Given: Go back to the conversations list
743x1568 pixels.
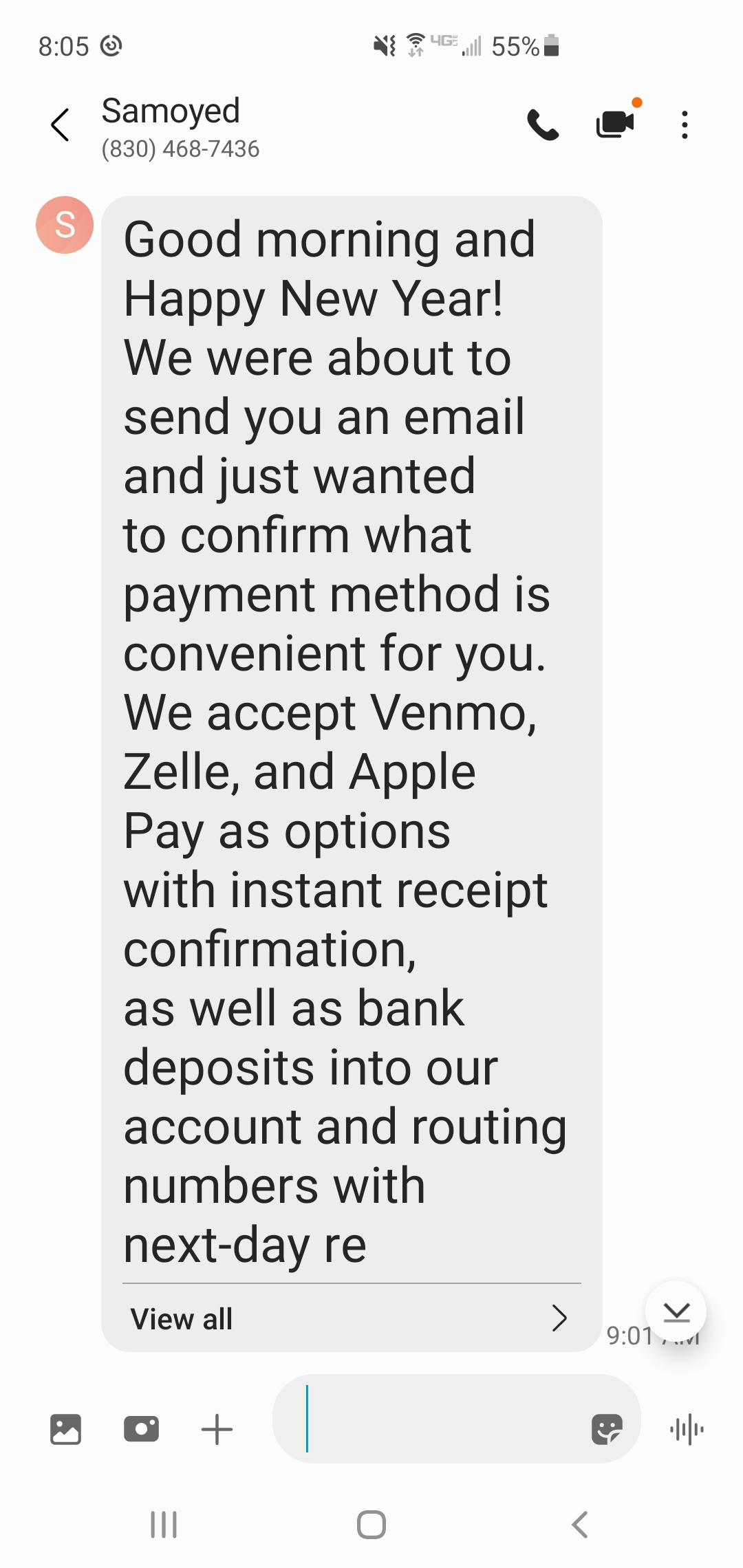Looking at the screenshot, I should point(61,125).
